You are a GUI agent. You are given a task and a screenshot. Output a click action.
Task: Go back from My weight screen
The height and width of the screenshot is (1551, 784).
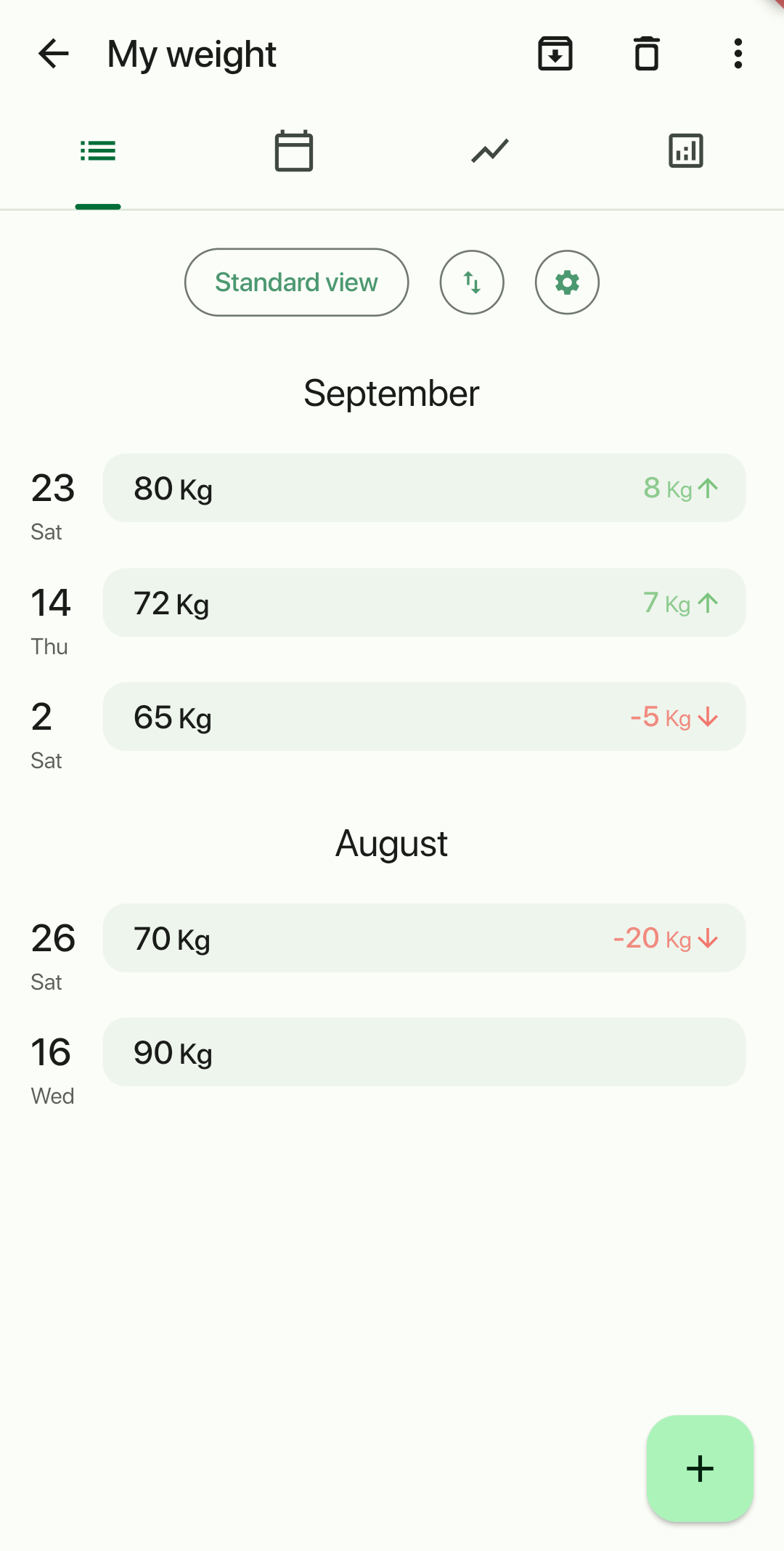point(54,54)
